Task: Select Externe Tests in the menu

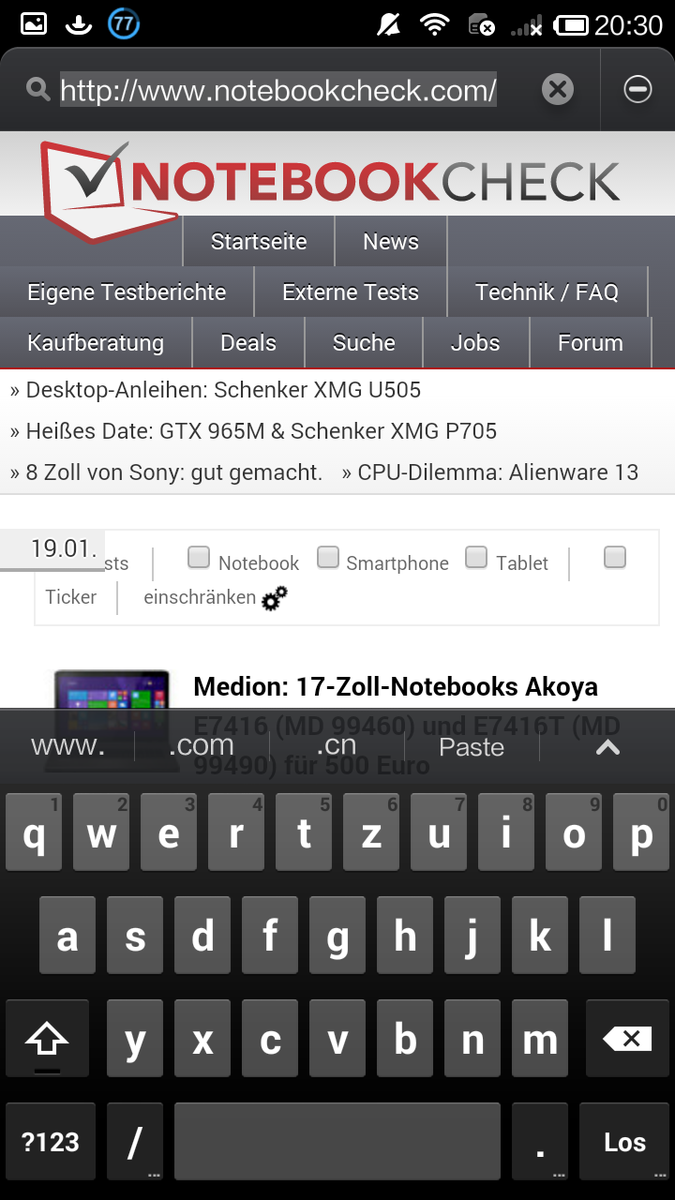Action: pyautogui.click(x=350, y=292)
